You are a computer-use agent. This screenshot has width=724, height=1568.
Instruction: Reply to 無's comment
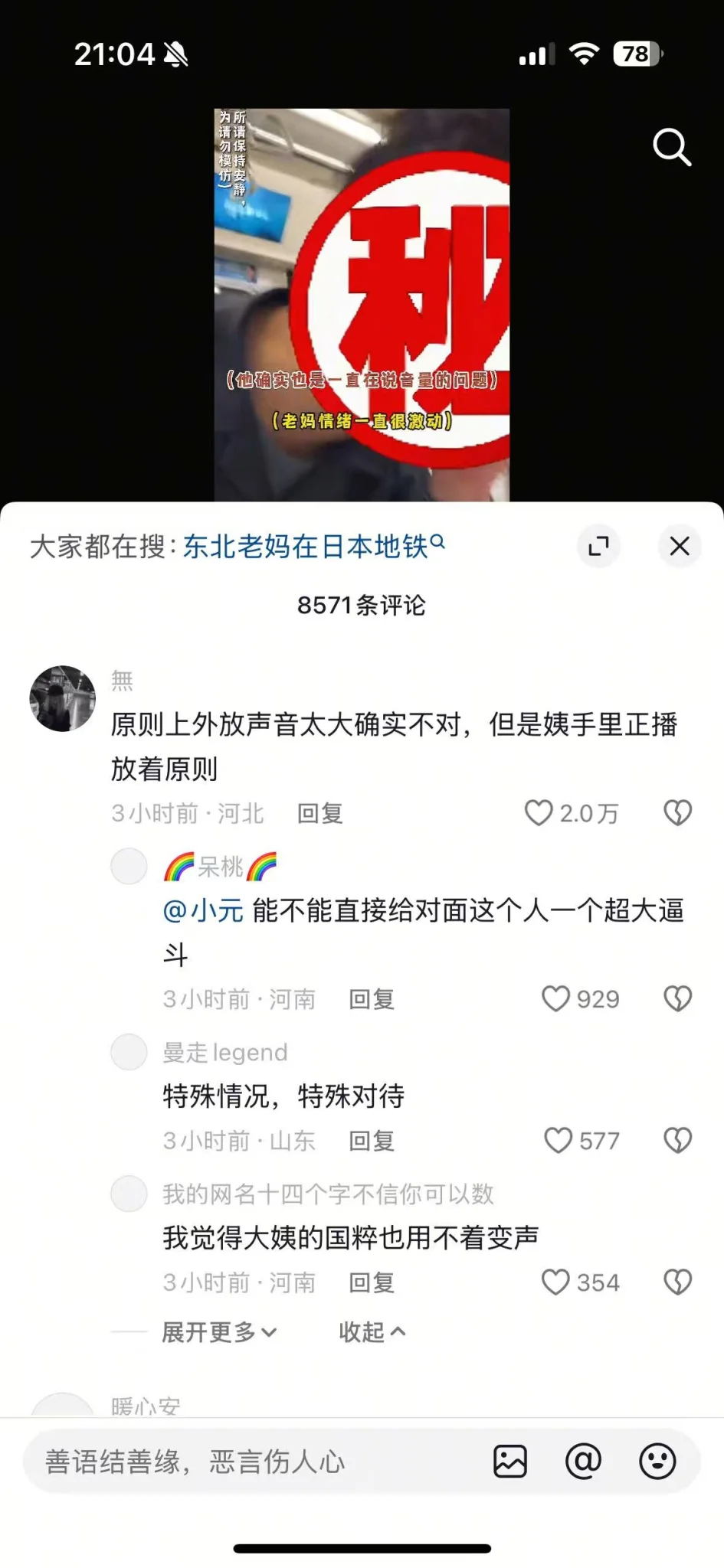pyautogui.click(x=319, y=814)
